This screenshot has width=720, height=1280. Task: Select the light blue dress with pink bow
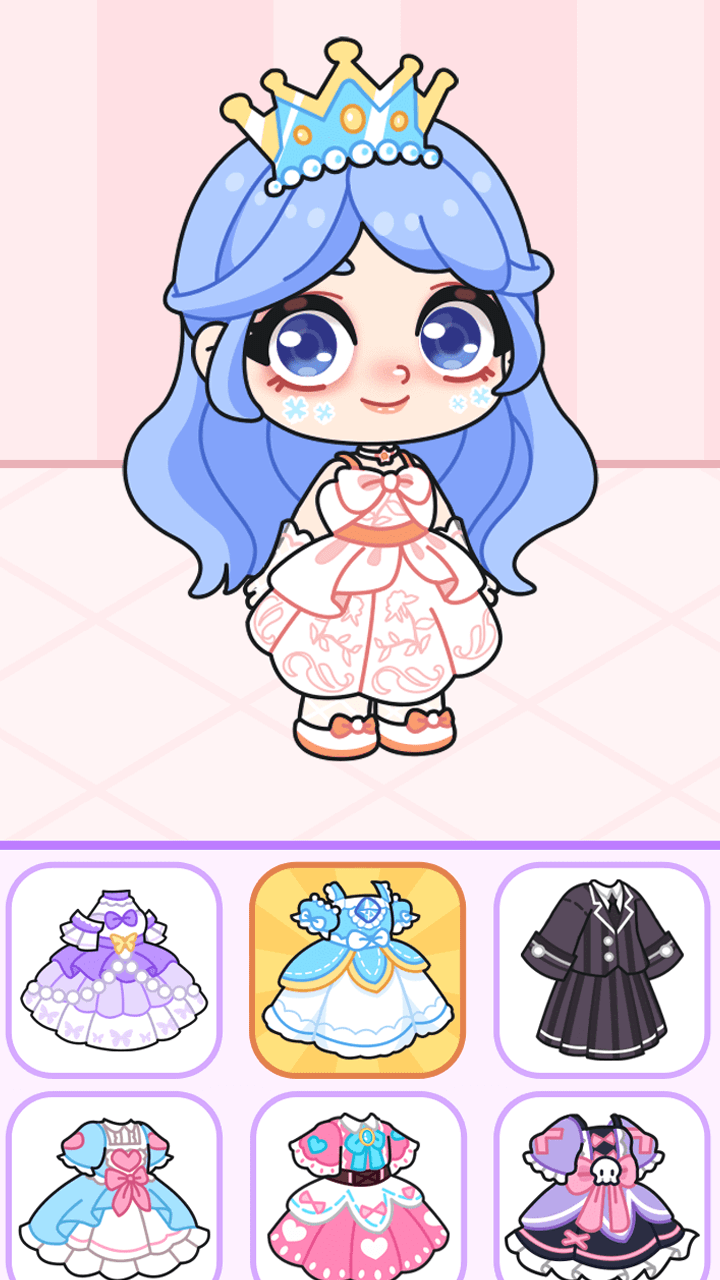click(113, 1190)
